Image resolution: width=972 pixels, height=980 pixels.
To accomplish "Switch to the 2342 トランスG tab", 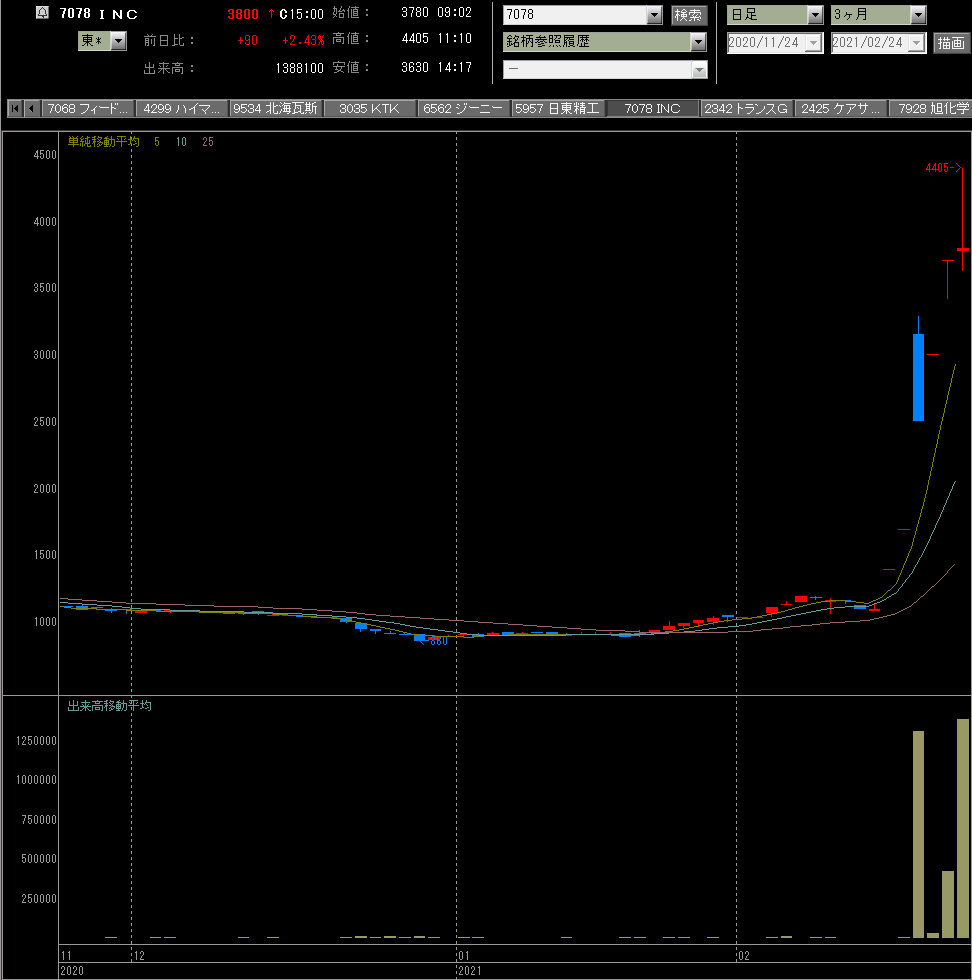I will [746, 109].
